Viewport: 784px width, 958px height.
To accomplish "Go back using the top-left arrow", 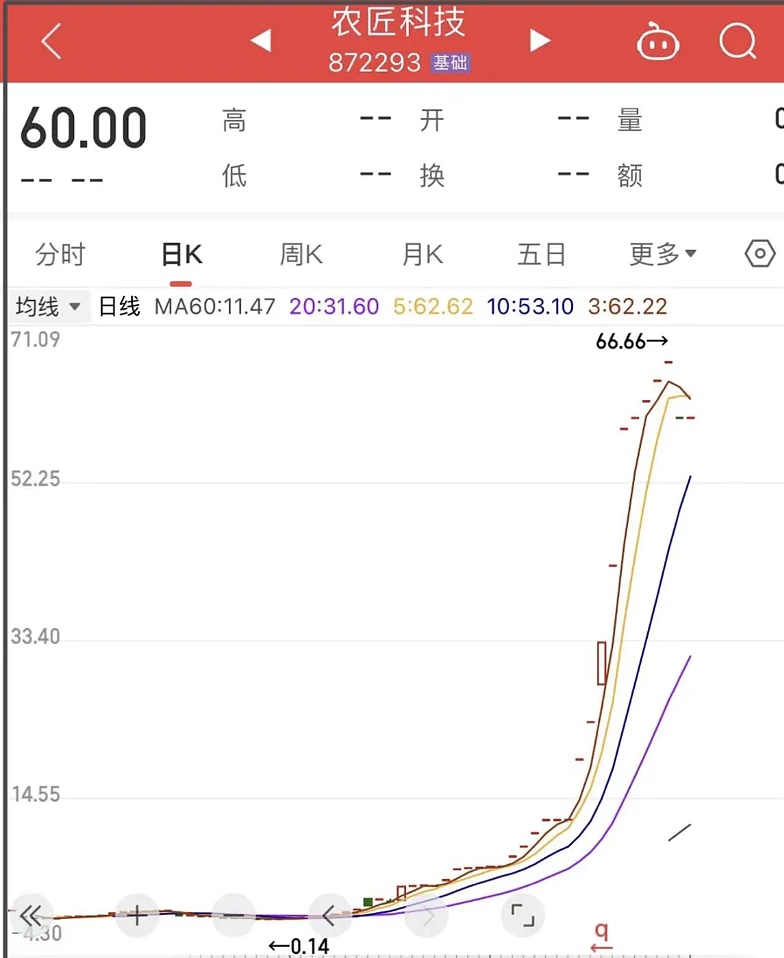I will [x=52, y=41].
